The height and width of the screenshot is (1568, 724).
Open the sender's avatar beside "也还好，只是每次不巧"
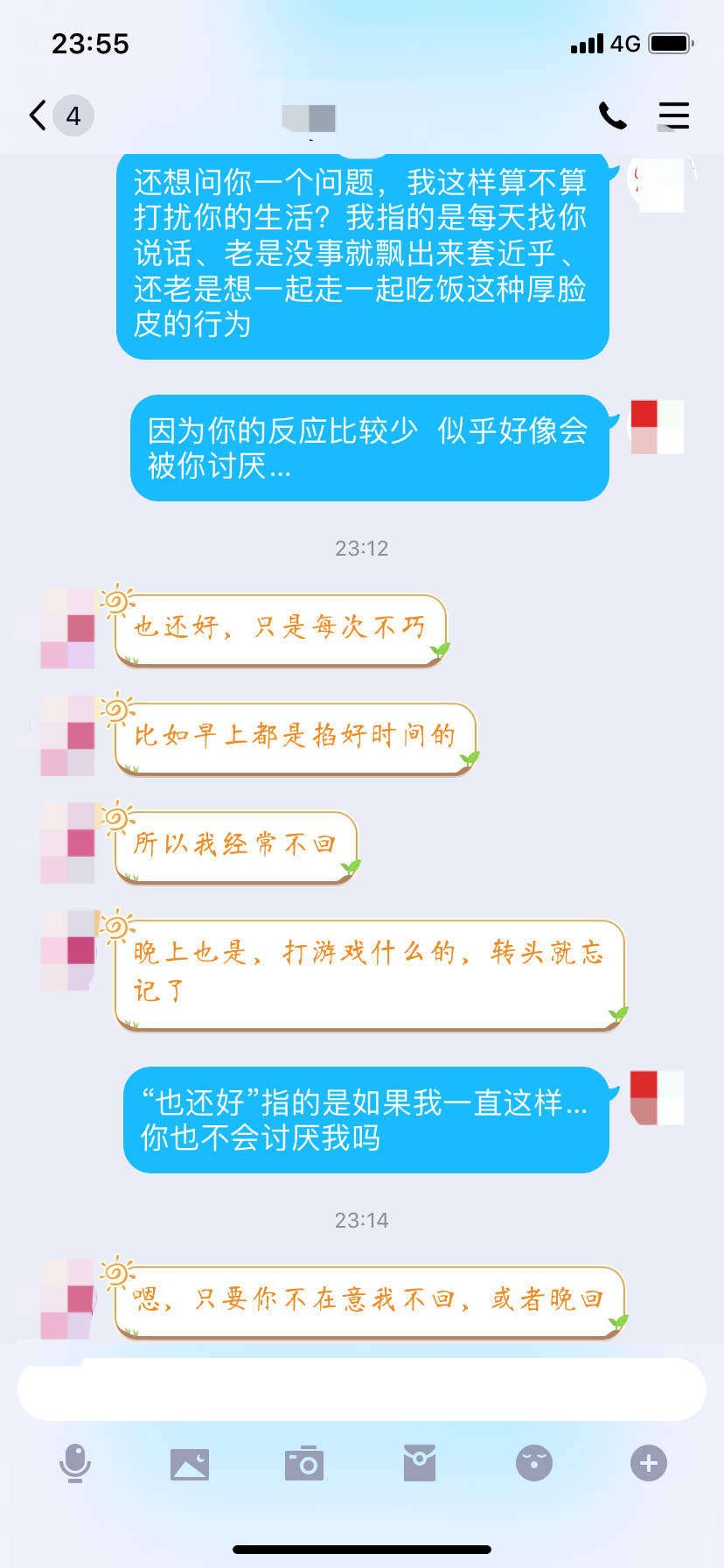pos(68,628)
